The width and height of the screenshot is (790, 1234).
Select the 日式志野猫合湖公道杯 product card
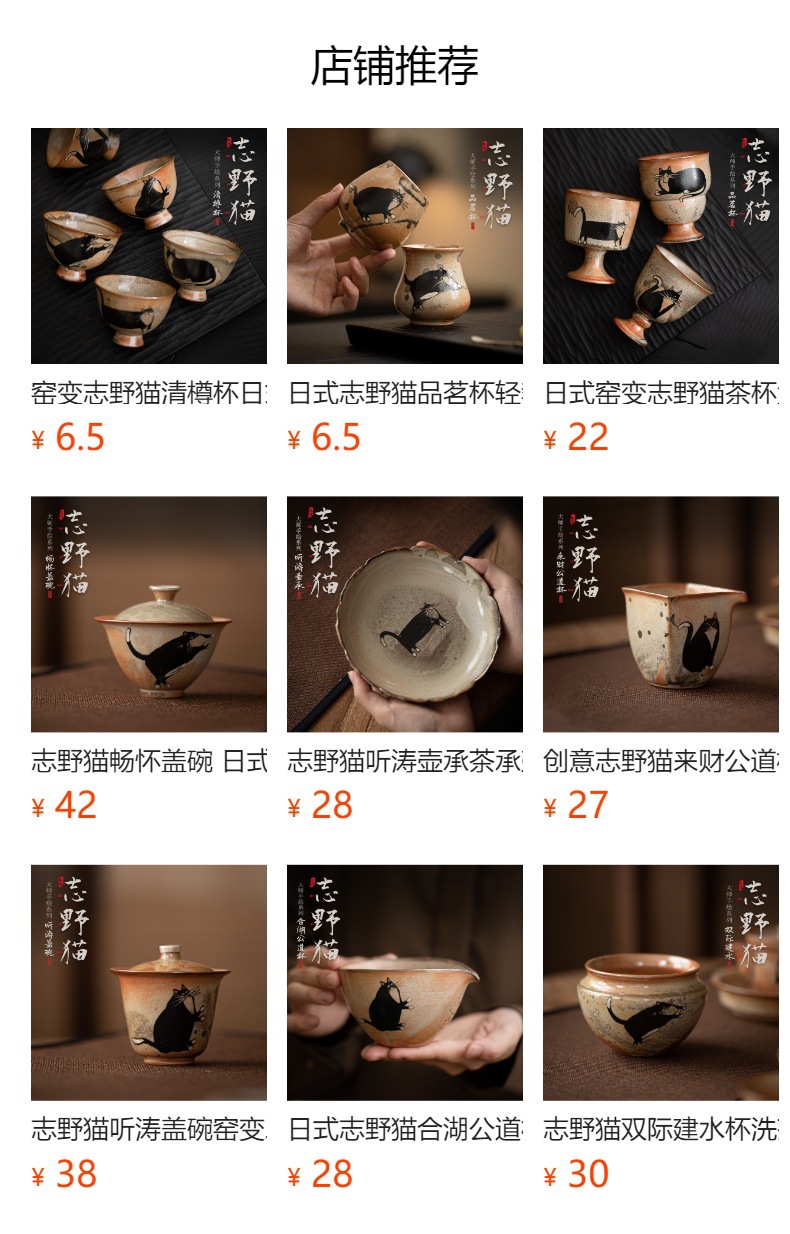[405, 1029]
